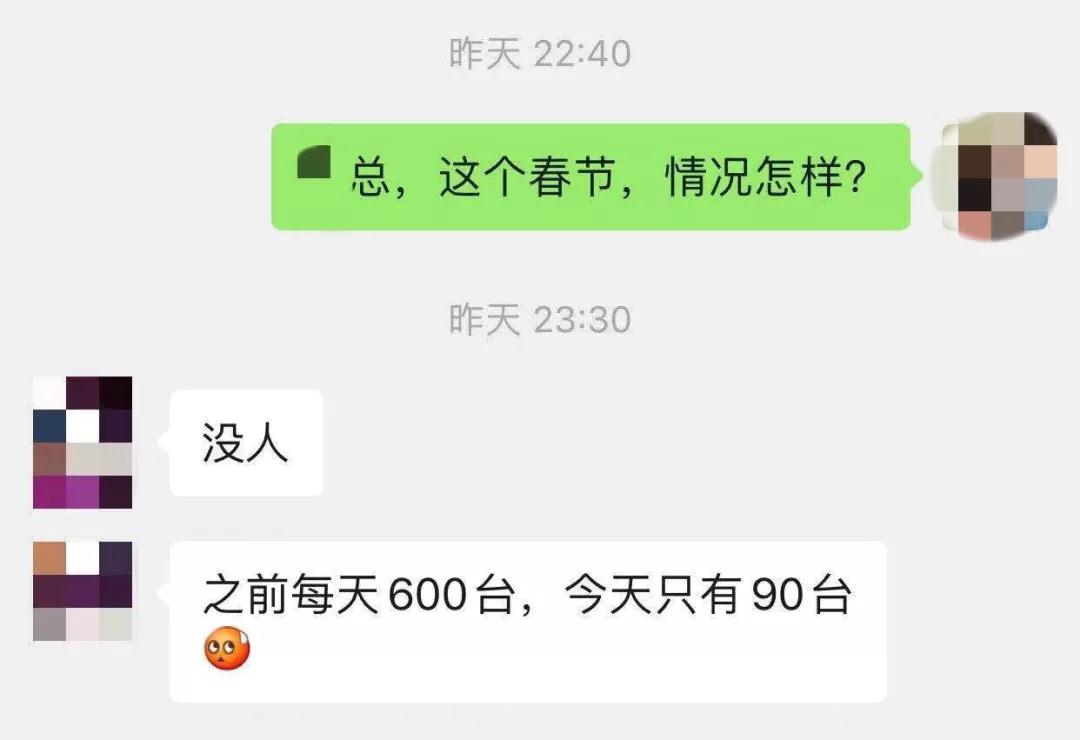
Task: Open sender's avatar beside the green message
Action: pos(995,176)
